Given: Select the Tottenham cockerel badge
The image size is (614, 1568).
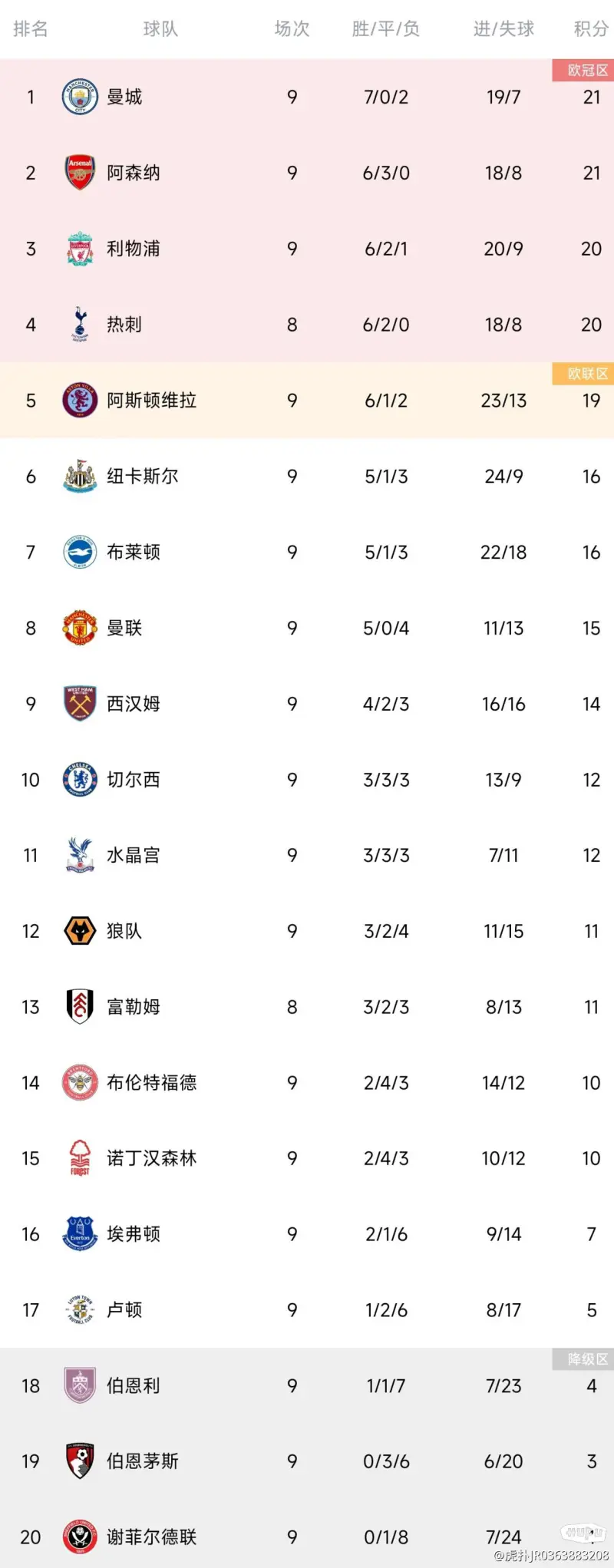Looking at the screenshot, I should click(78, 325).
